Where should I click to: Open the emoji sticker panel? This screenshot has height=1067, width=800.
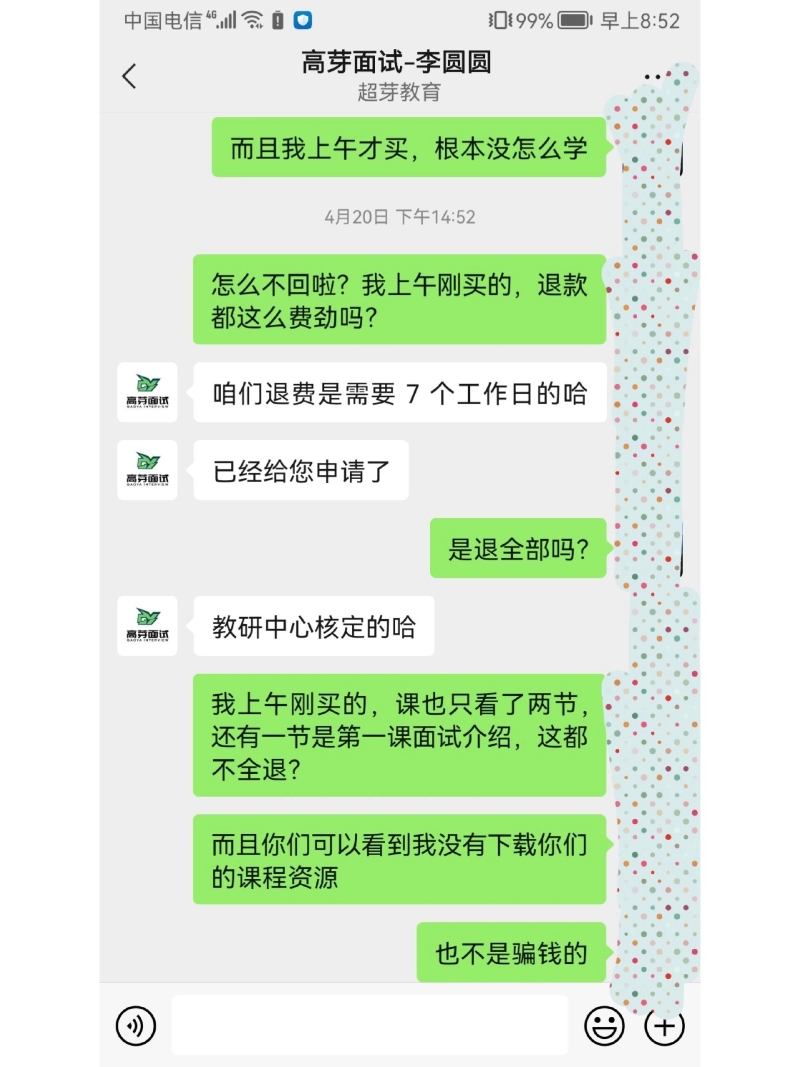(x=605, y=1025)
